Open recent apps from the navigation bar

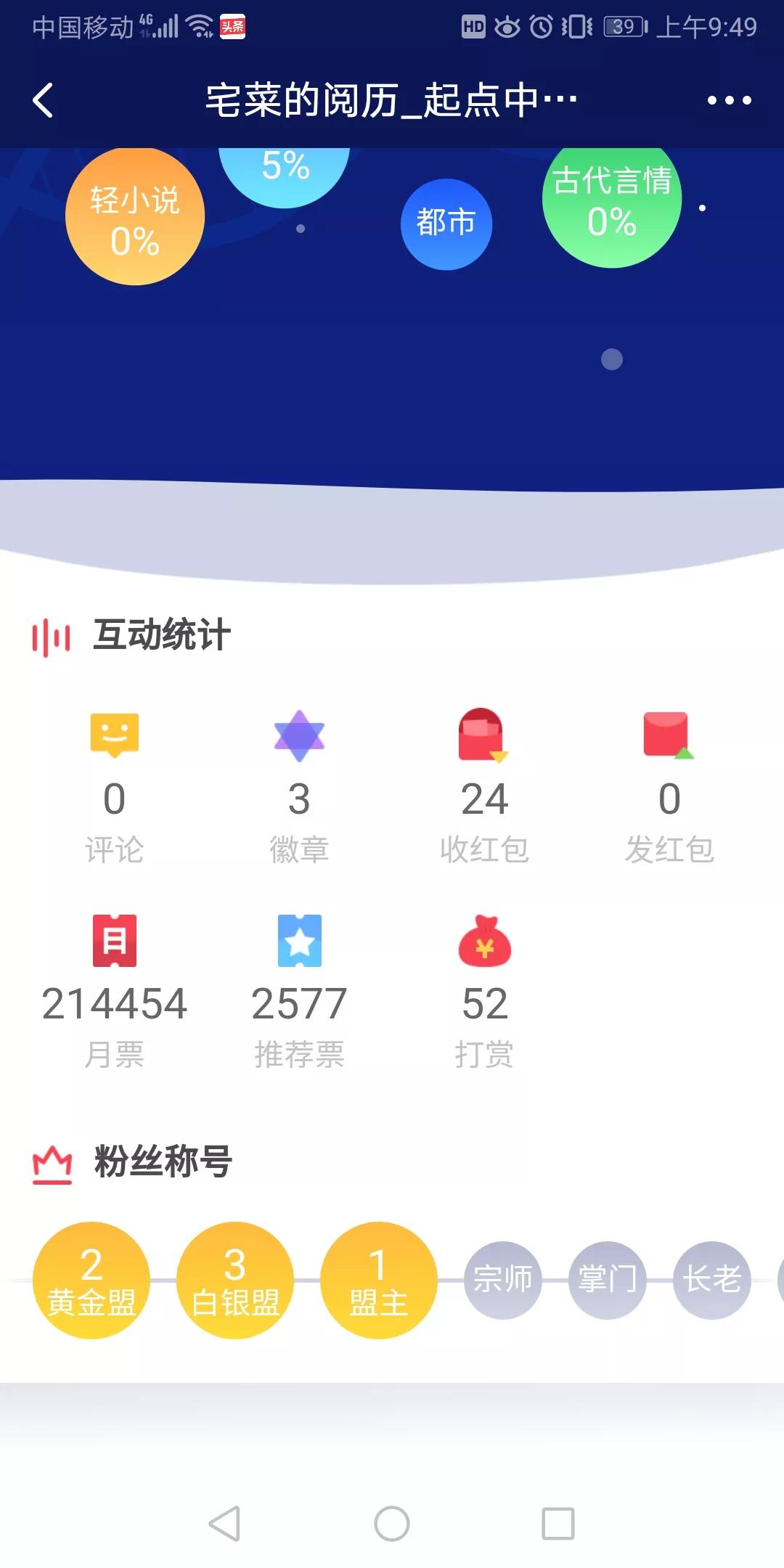[558, 1523]
